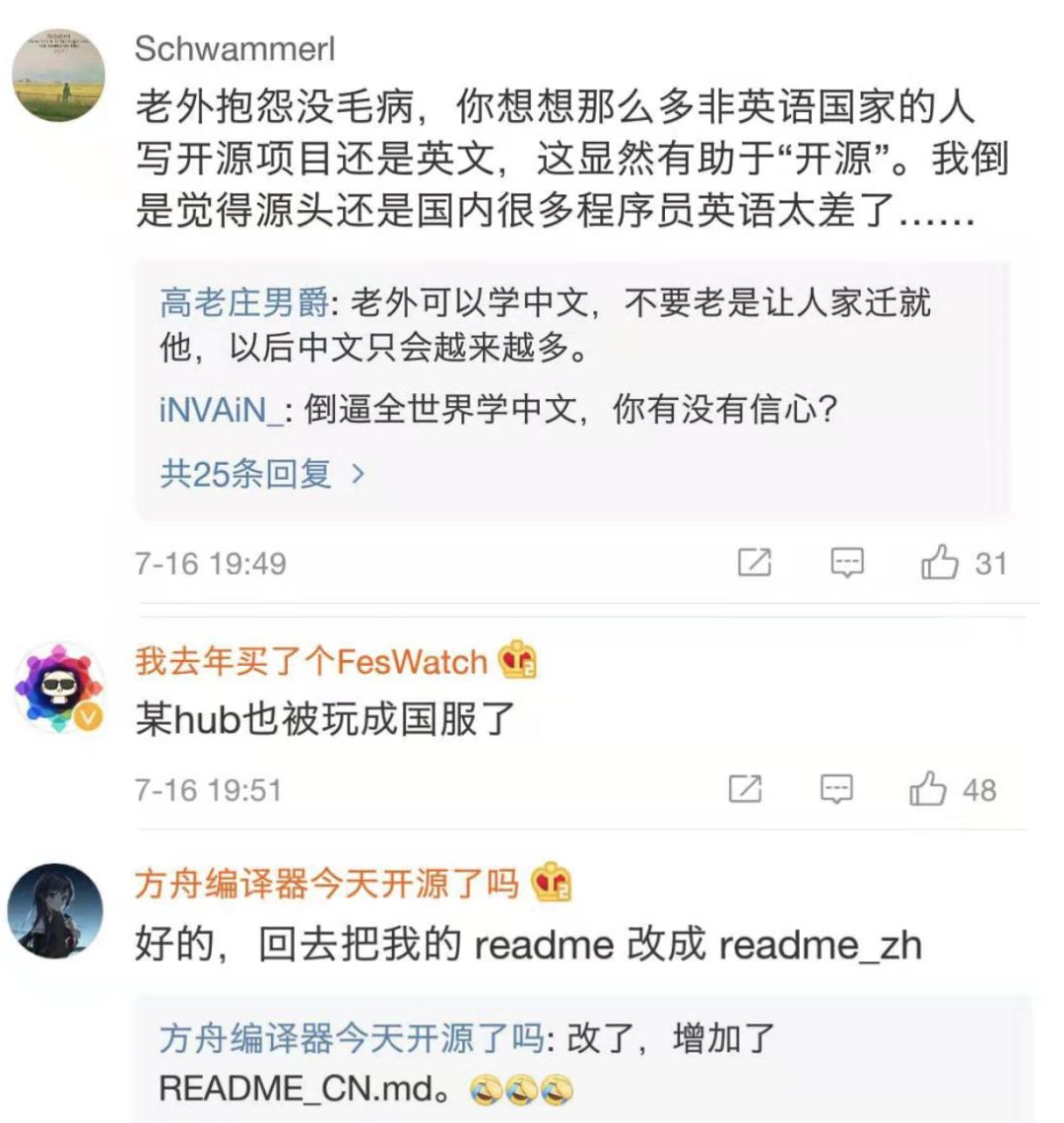The image size is (1064, 1123).
Task: Tap the share icon under Schwammerl's comment
Action: (x=755, y=562)
